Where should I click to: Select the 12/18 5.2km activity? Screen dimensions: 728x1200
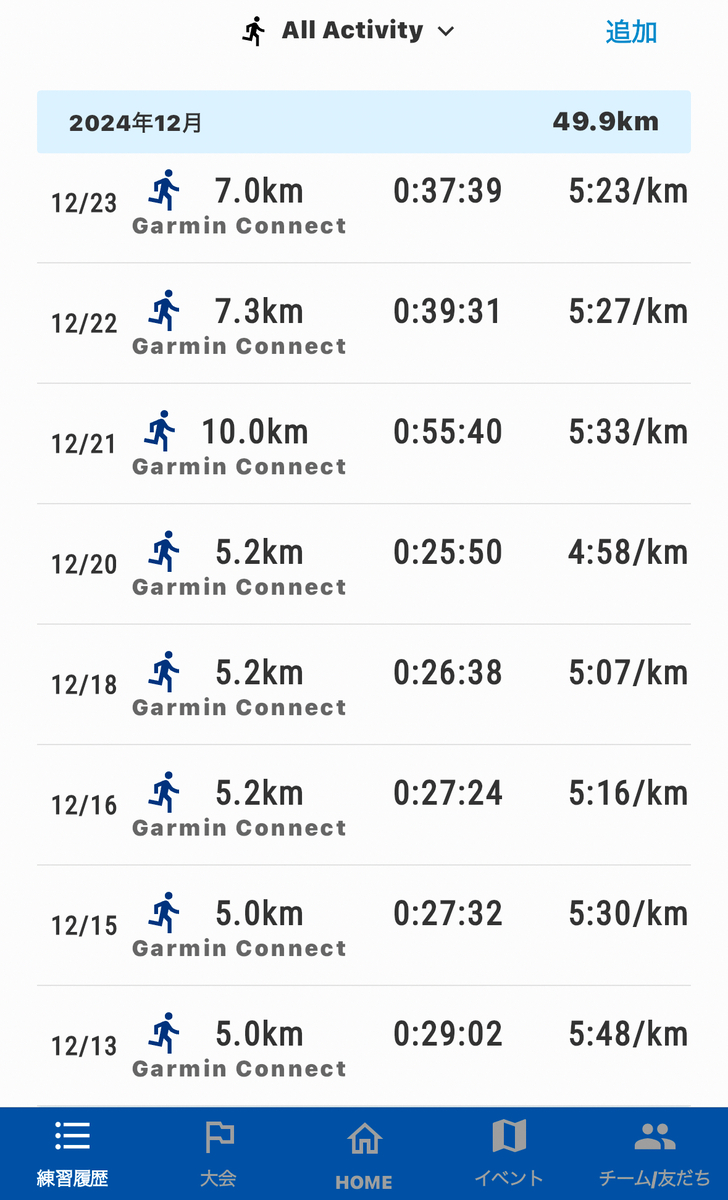(x=364, y=685)
